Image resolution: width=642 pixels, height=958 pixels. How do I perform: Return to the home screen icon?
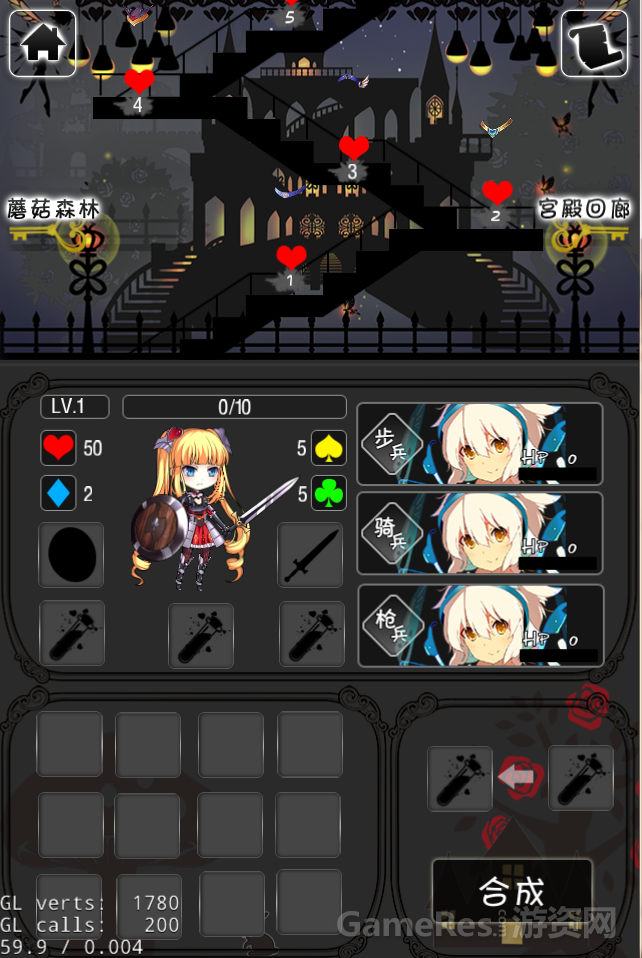click(x=42, y=43)
